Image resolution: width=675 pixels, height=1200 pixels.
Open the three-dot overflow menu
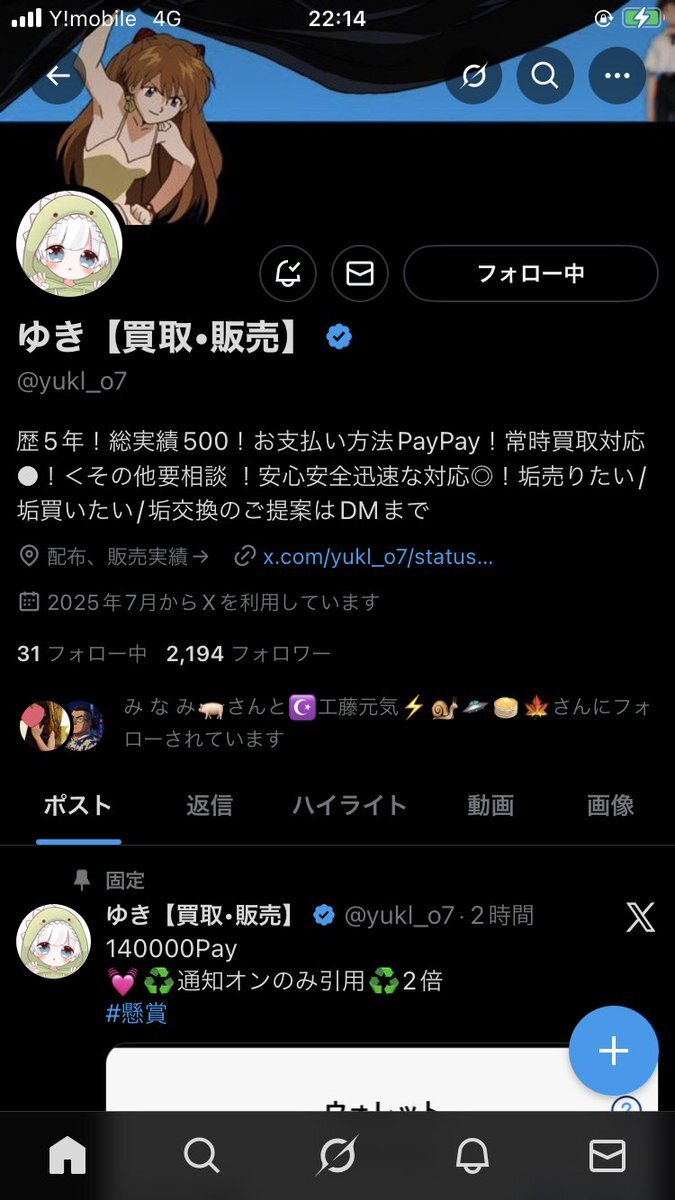pos(617,76)
